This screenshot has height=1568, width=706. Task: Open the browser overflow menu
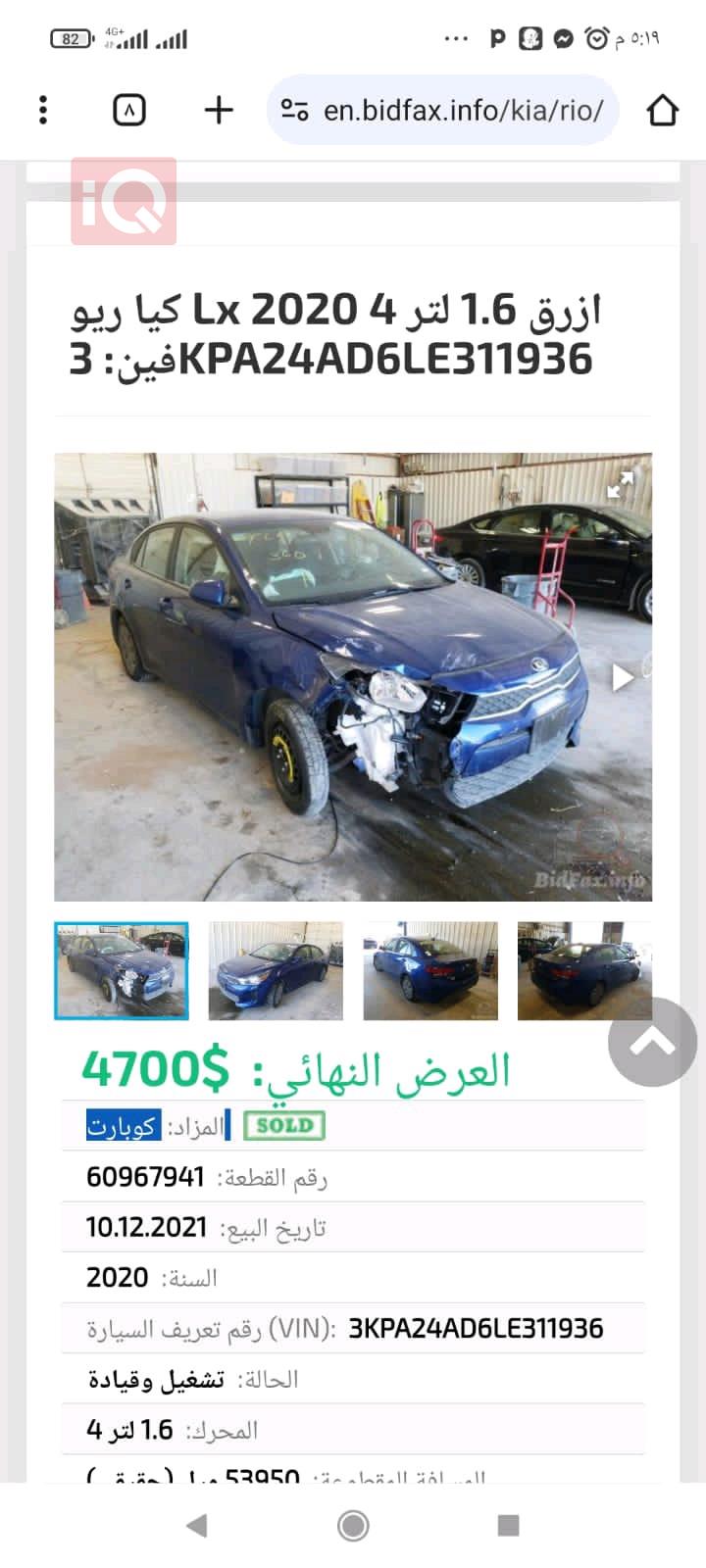(x=43, y=110)
